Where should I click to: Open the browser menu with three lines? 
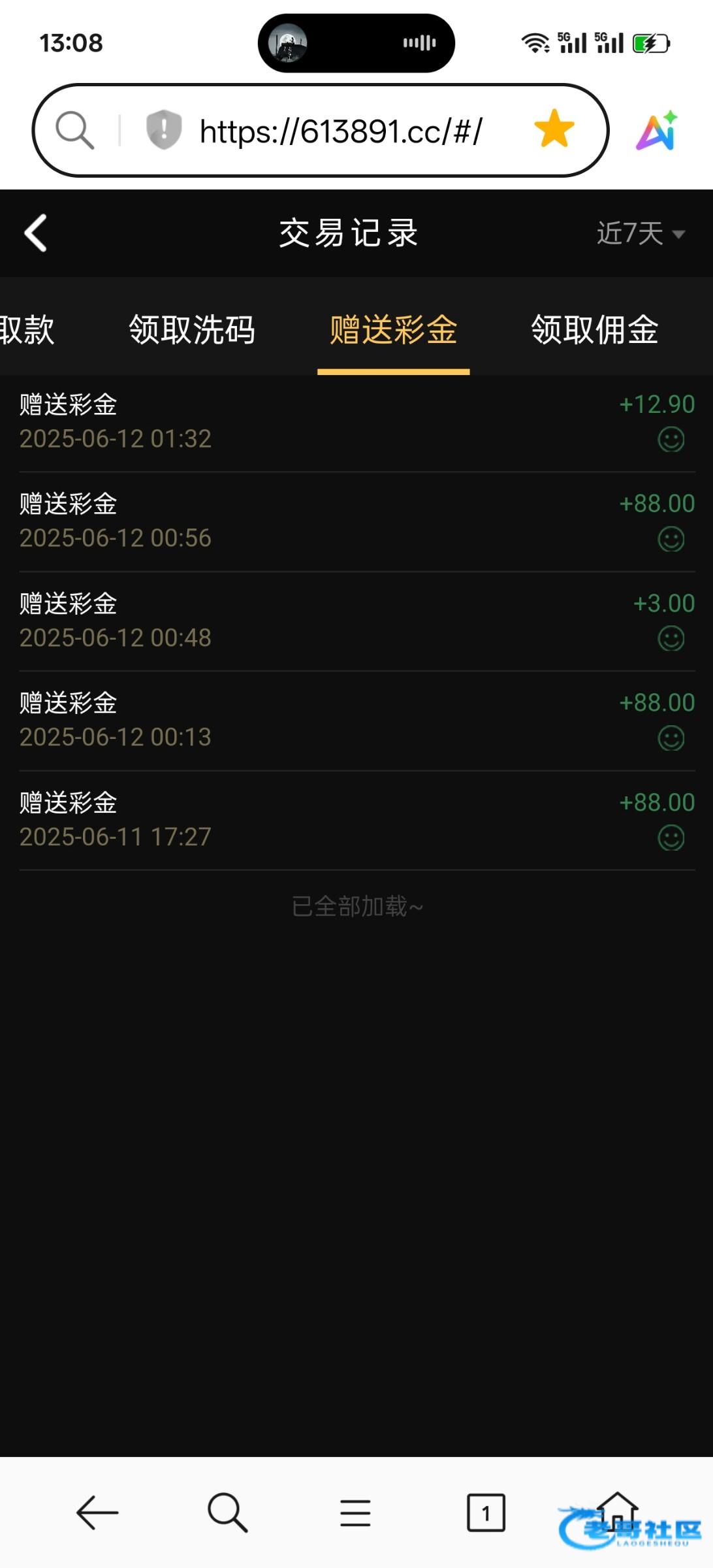[x=355, y=1513]
